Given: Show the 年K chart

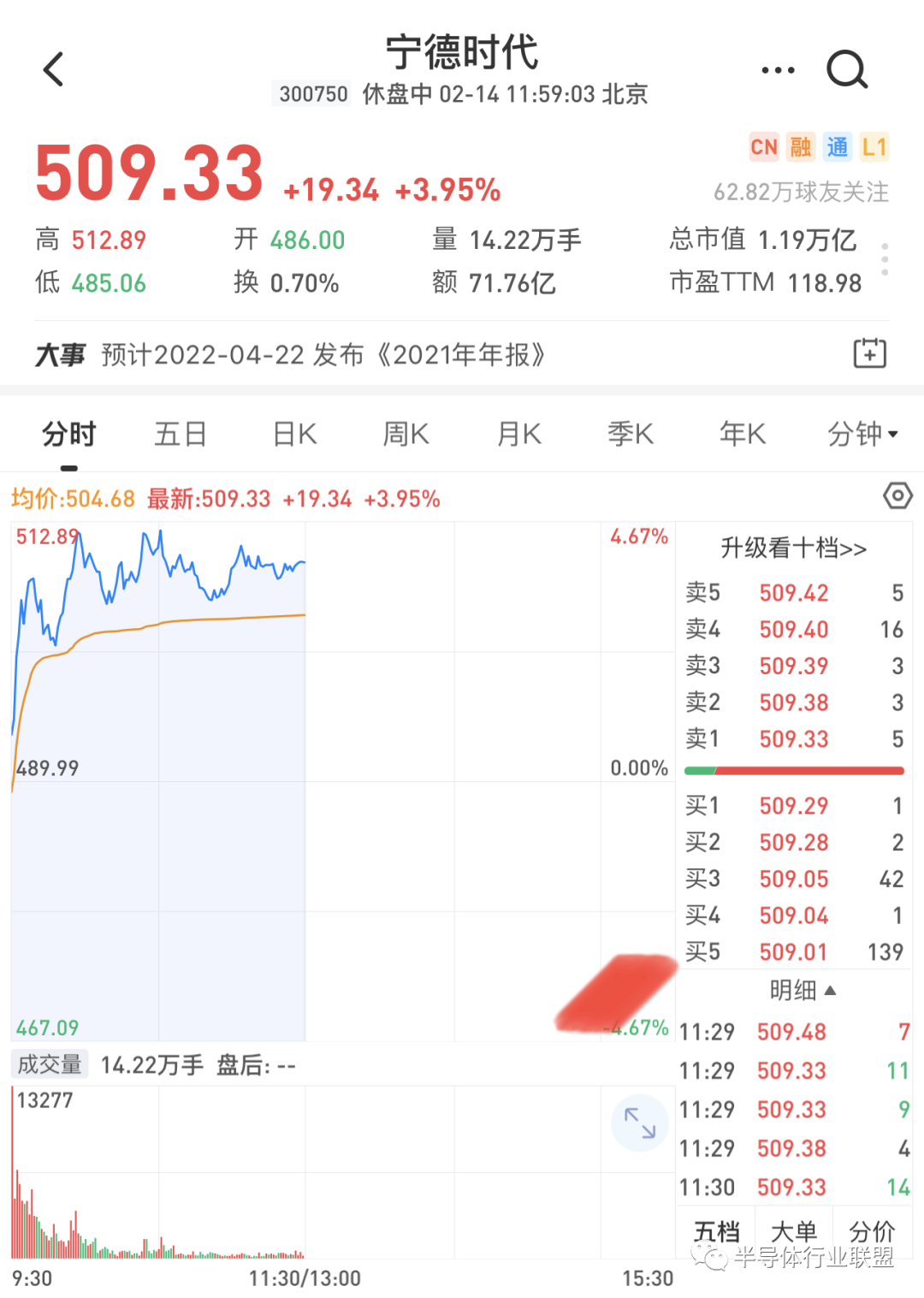Looking at the screenshot, I should (743, 434).
